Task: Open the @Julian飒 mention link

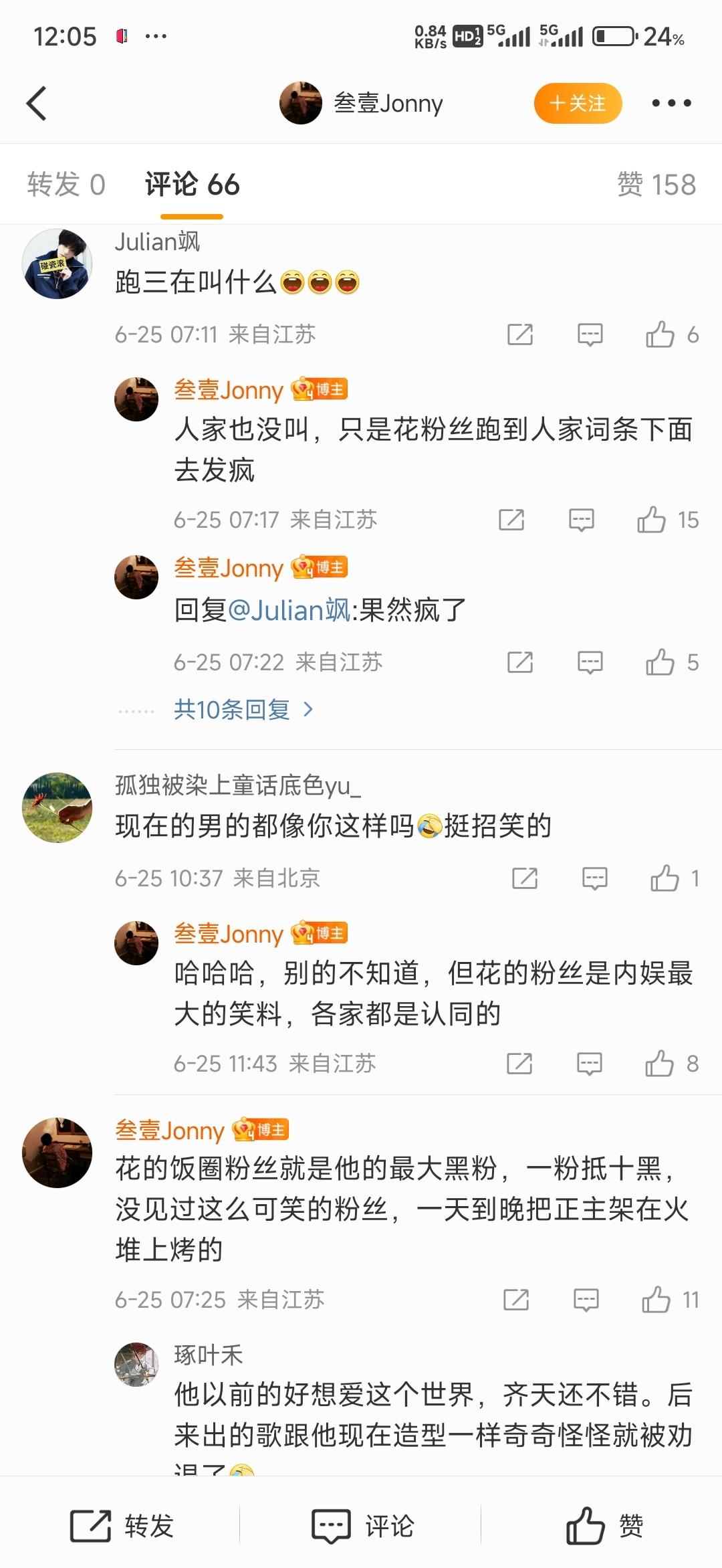Action: tap(289, 610)
